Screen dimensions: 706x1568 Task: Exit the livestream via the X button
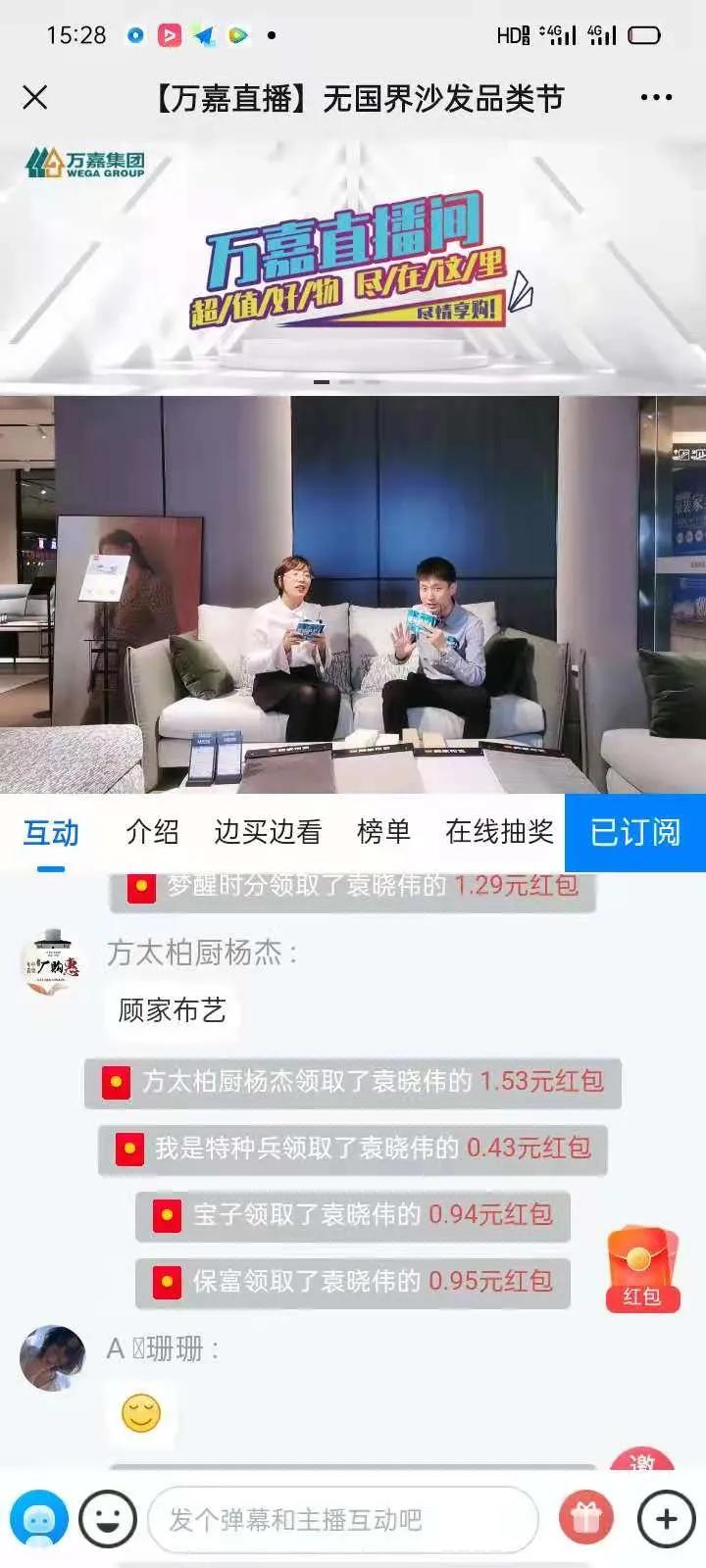coord(35,97)
